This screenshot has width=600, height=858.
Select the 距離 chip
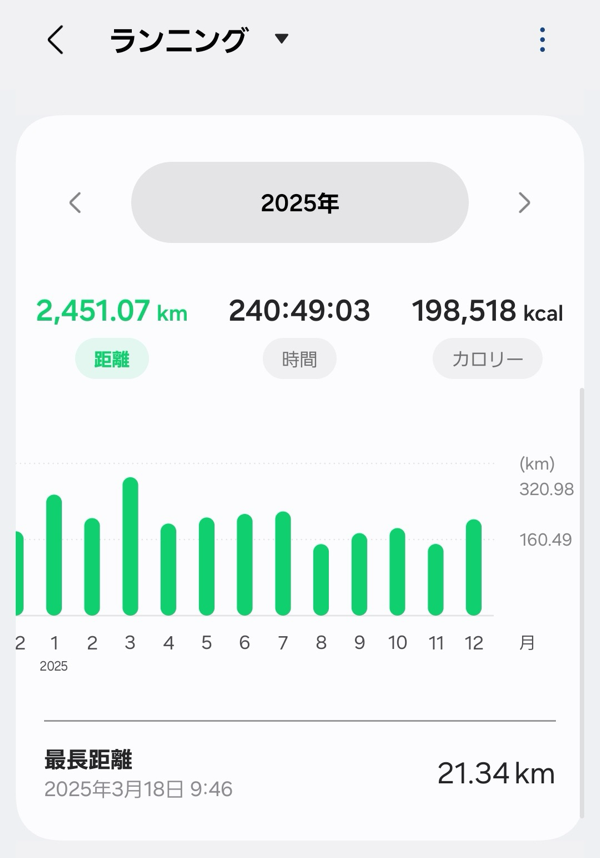(112, 359)
